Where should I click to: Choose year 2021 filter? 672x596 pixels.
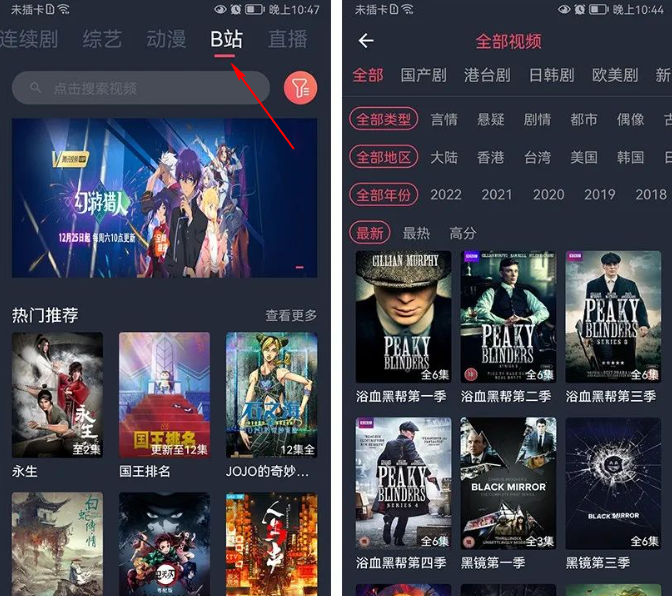496,194
